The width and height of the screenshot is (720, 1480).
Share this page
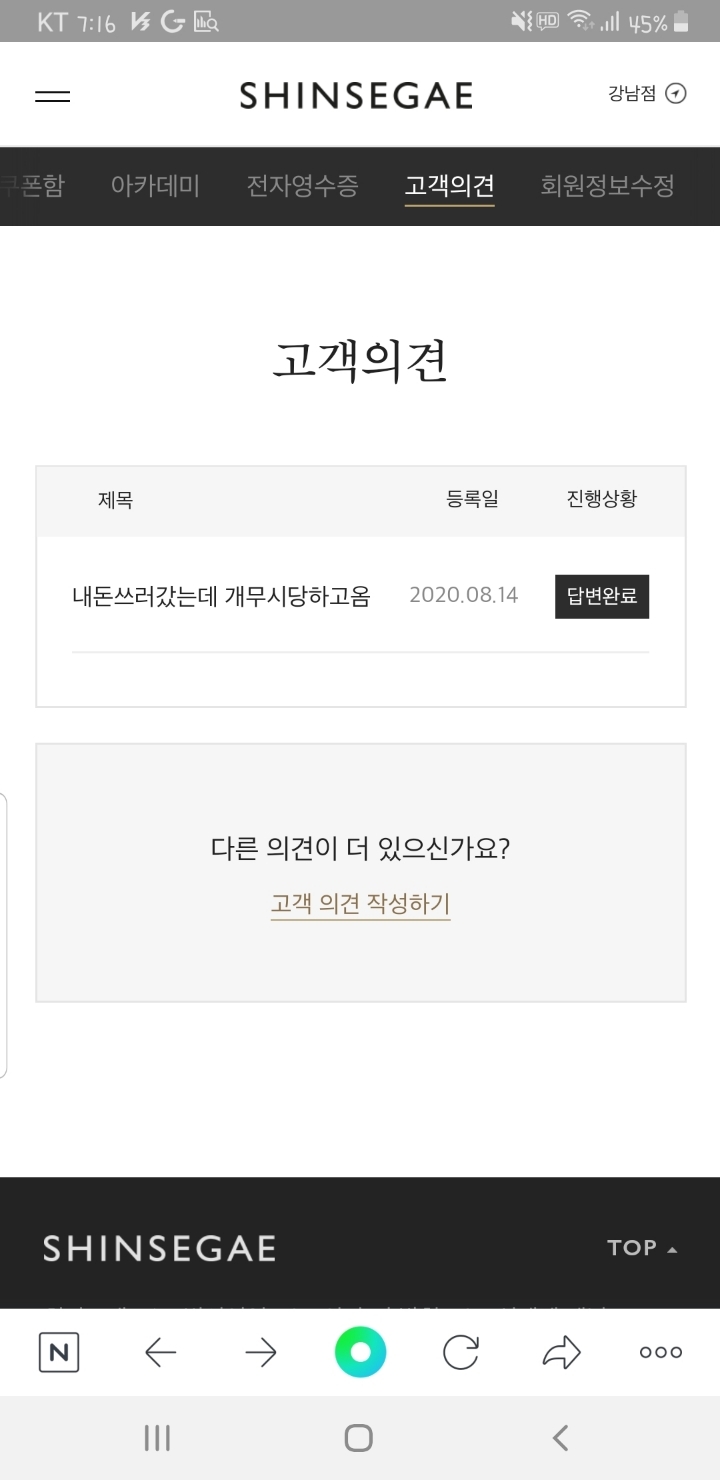[x=561, y=1353]
